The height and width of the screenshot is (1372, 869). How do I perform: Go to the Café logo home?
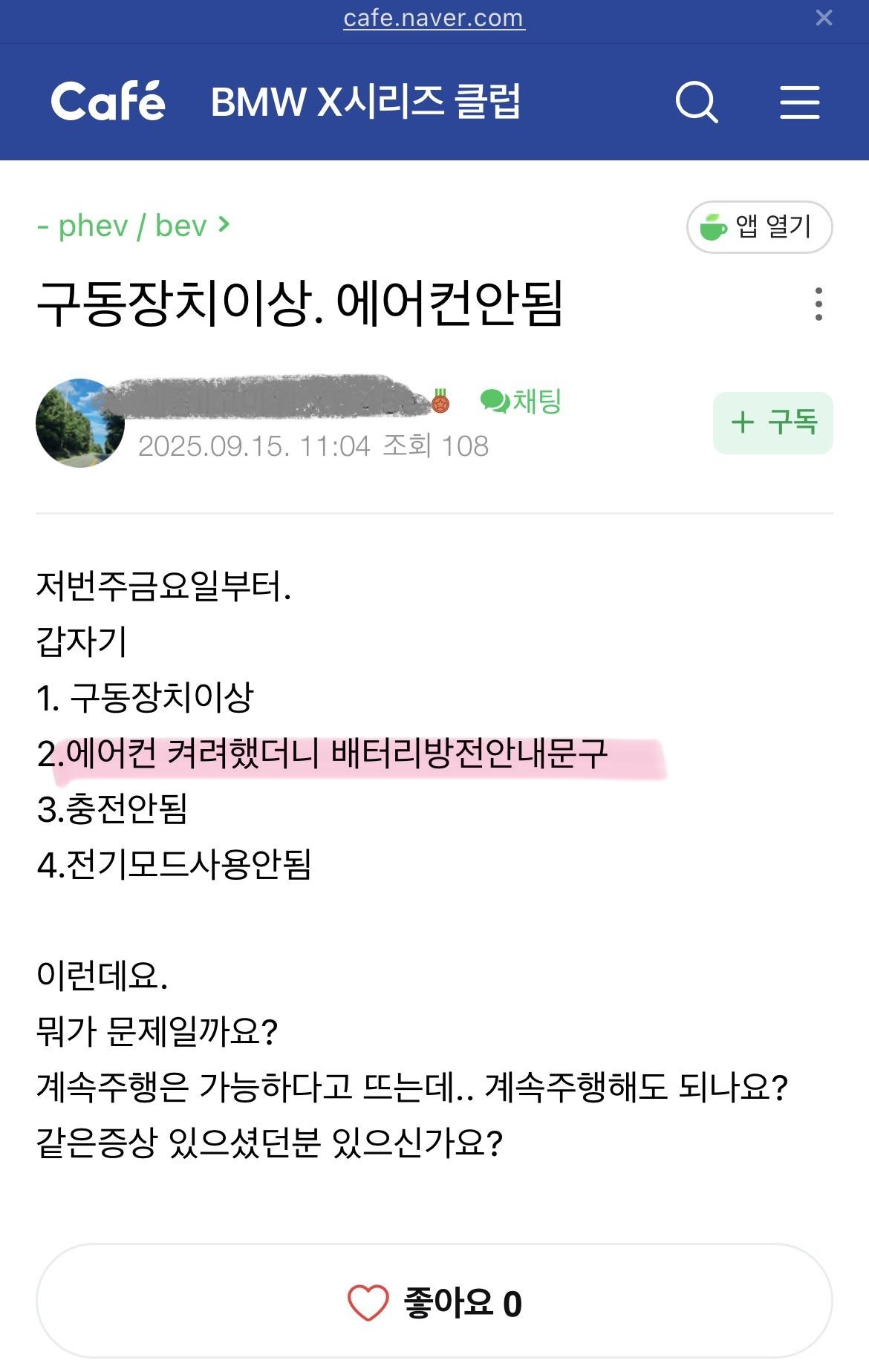coord(108,102)
